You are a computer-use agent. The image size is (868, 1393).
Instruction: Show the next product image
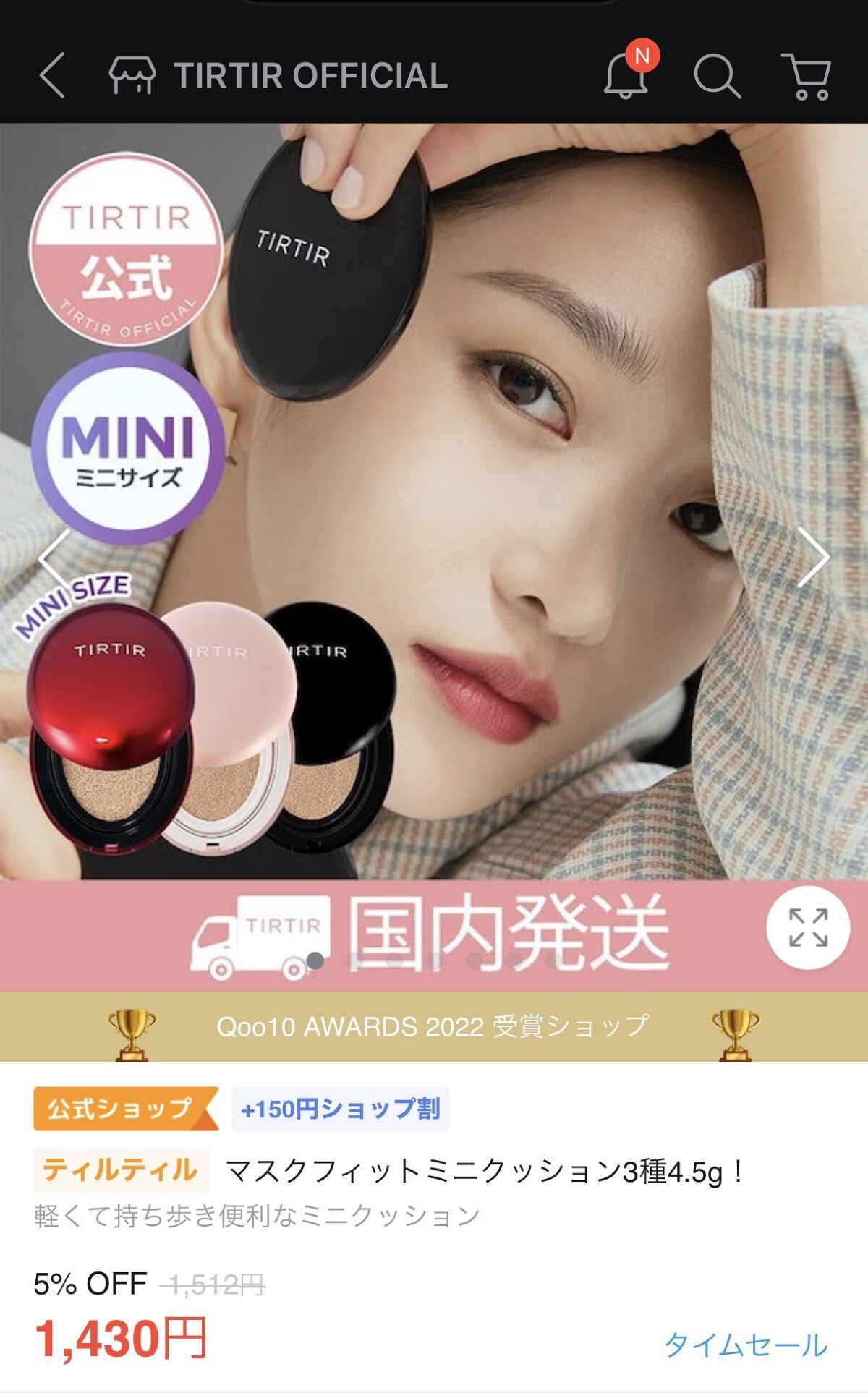(812, 557)
